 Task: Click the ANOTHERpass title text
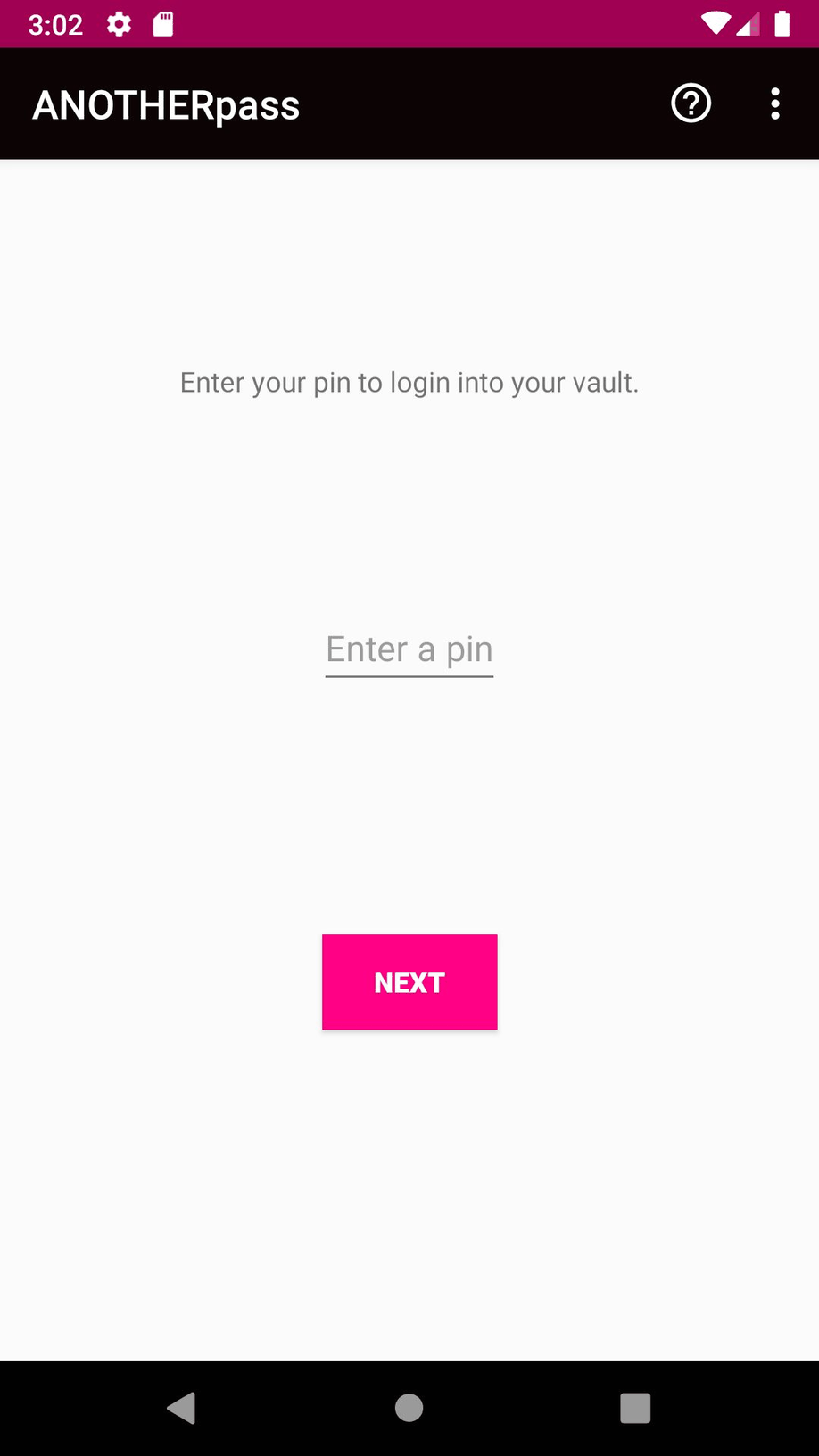point(166,104)
